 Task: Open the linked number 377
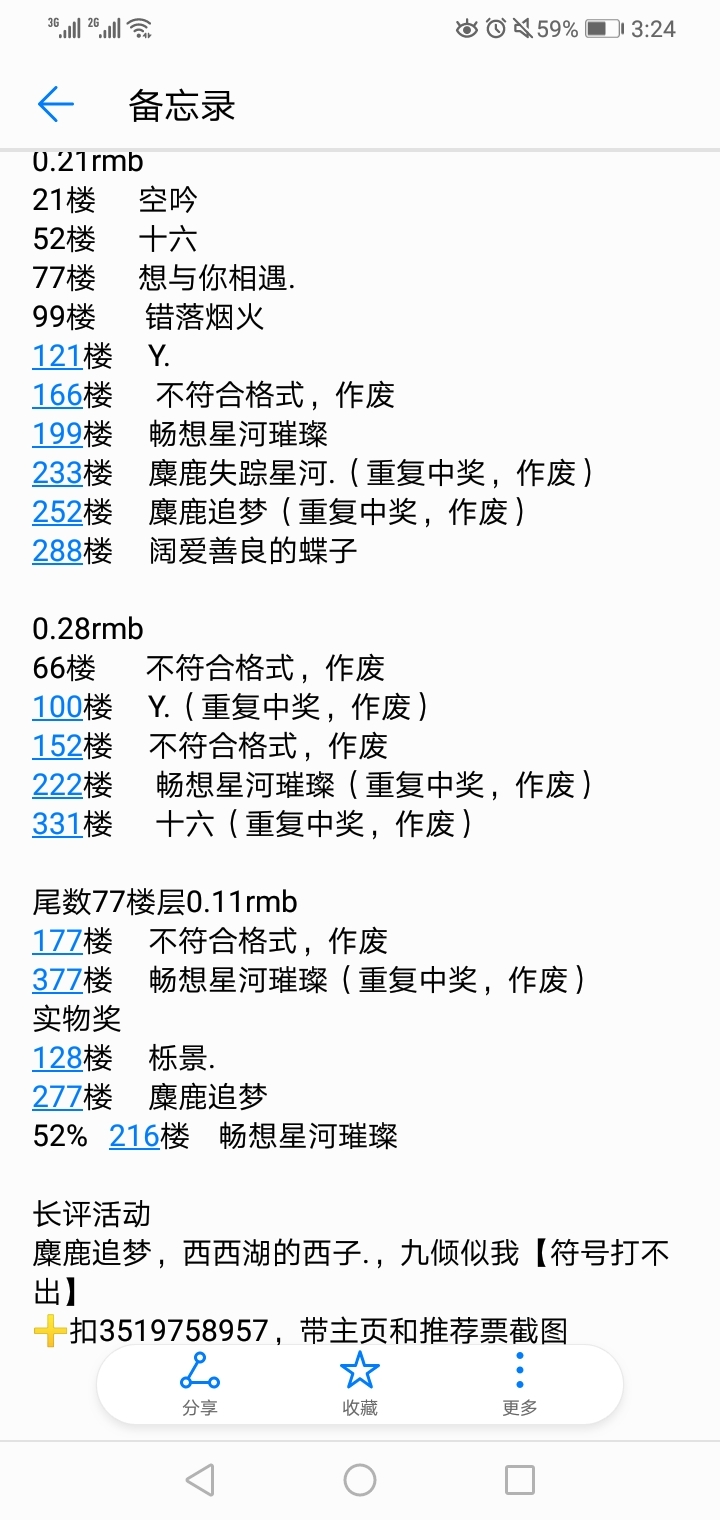point(58,980)
